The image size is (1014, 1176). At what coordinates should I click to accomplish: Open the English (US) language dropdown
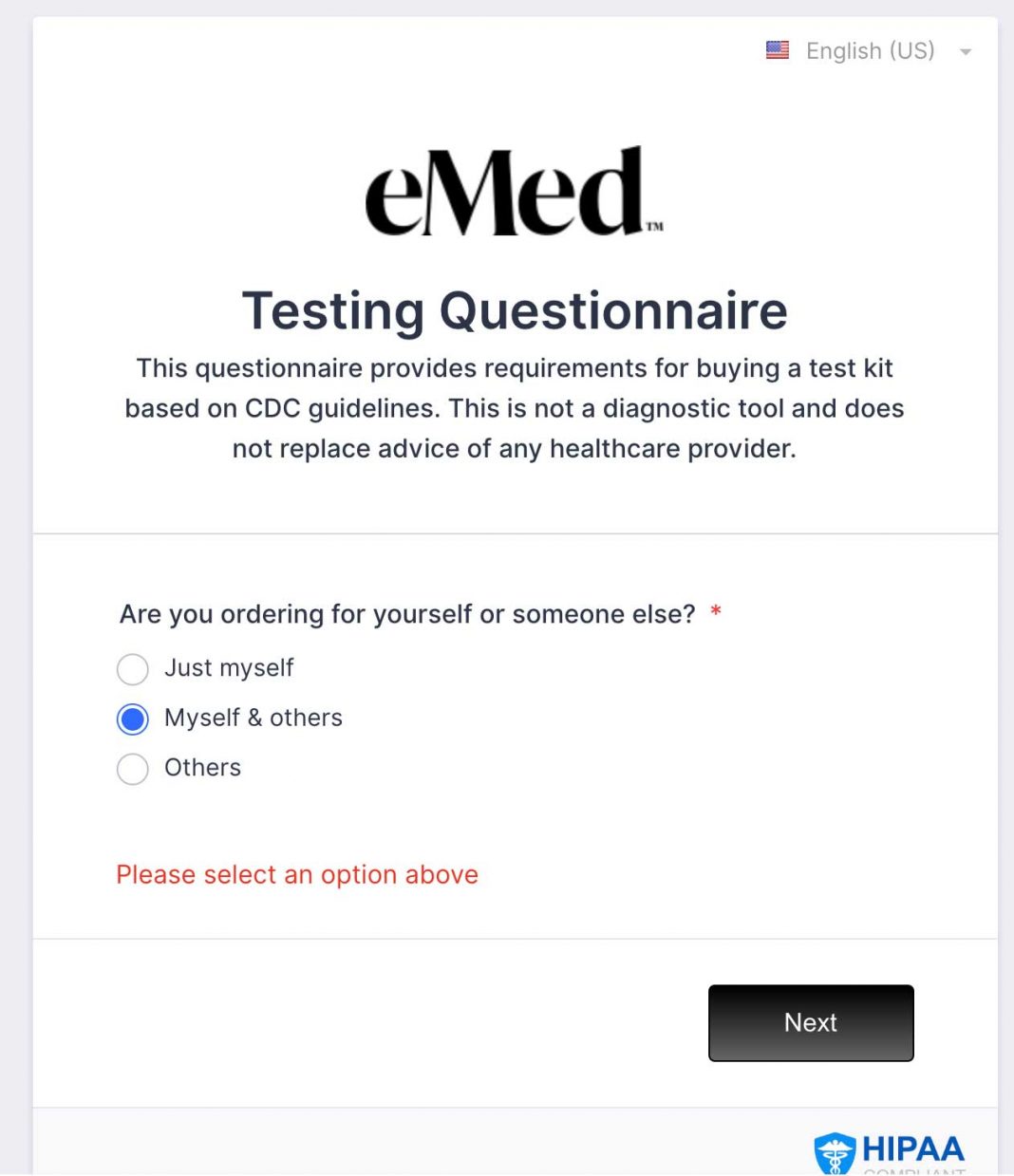tap(870, 50)
